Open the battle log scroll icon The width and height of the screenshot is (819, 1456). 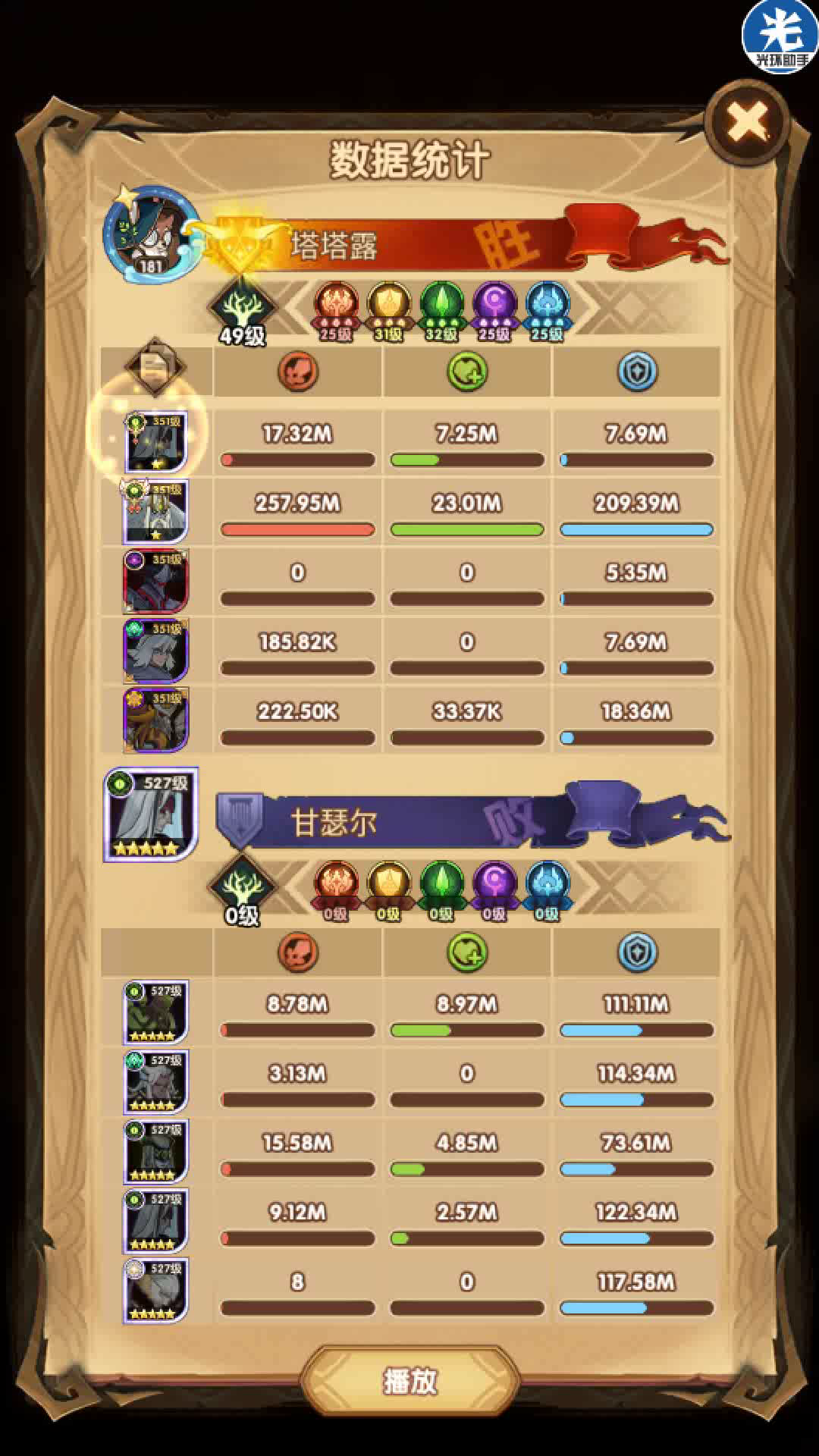click(155, 367)
